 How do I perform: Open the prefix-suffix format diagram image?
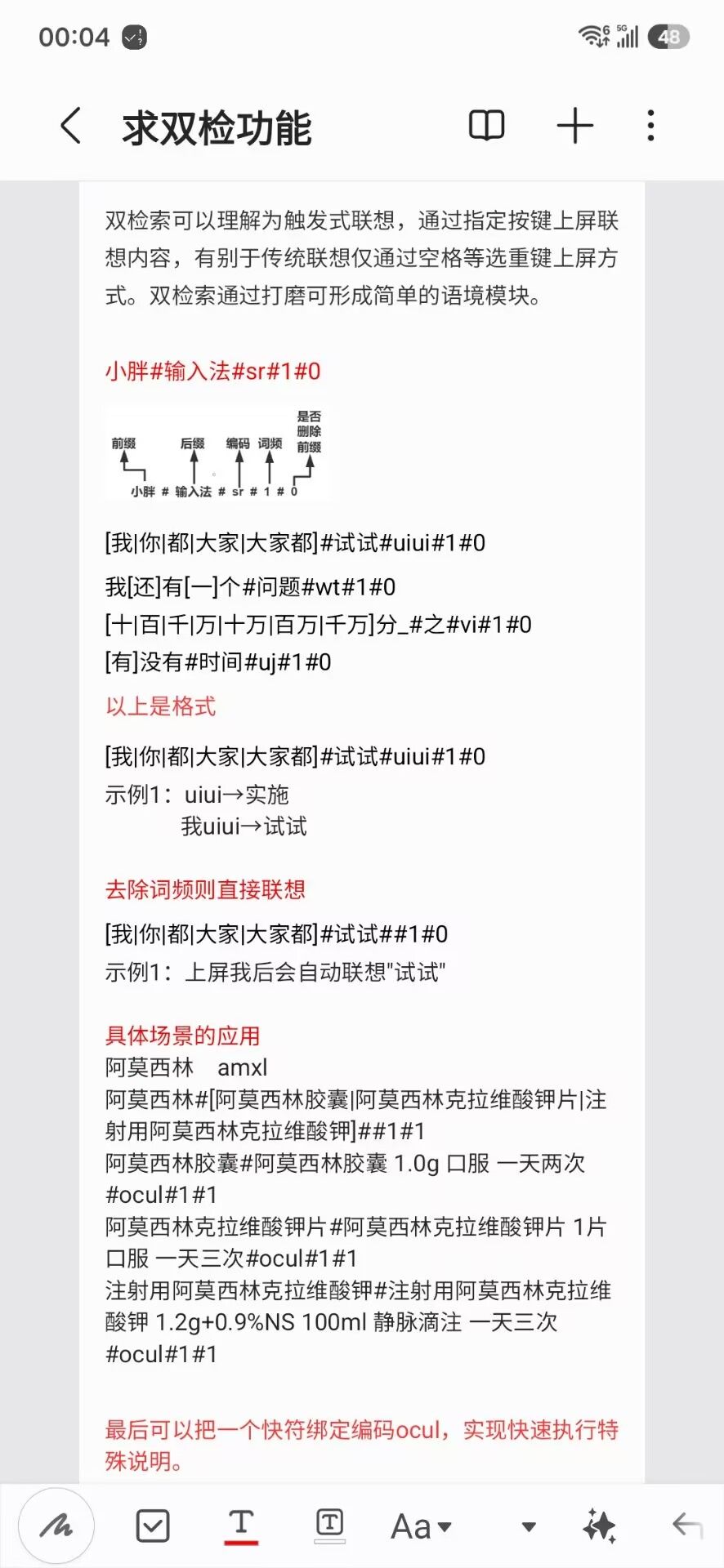[217, 452]
